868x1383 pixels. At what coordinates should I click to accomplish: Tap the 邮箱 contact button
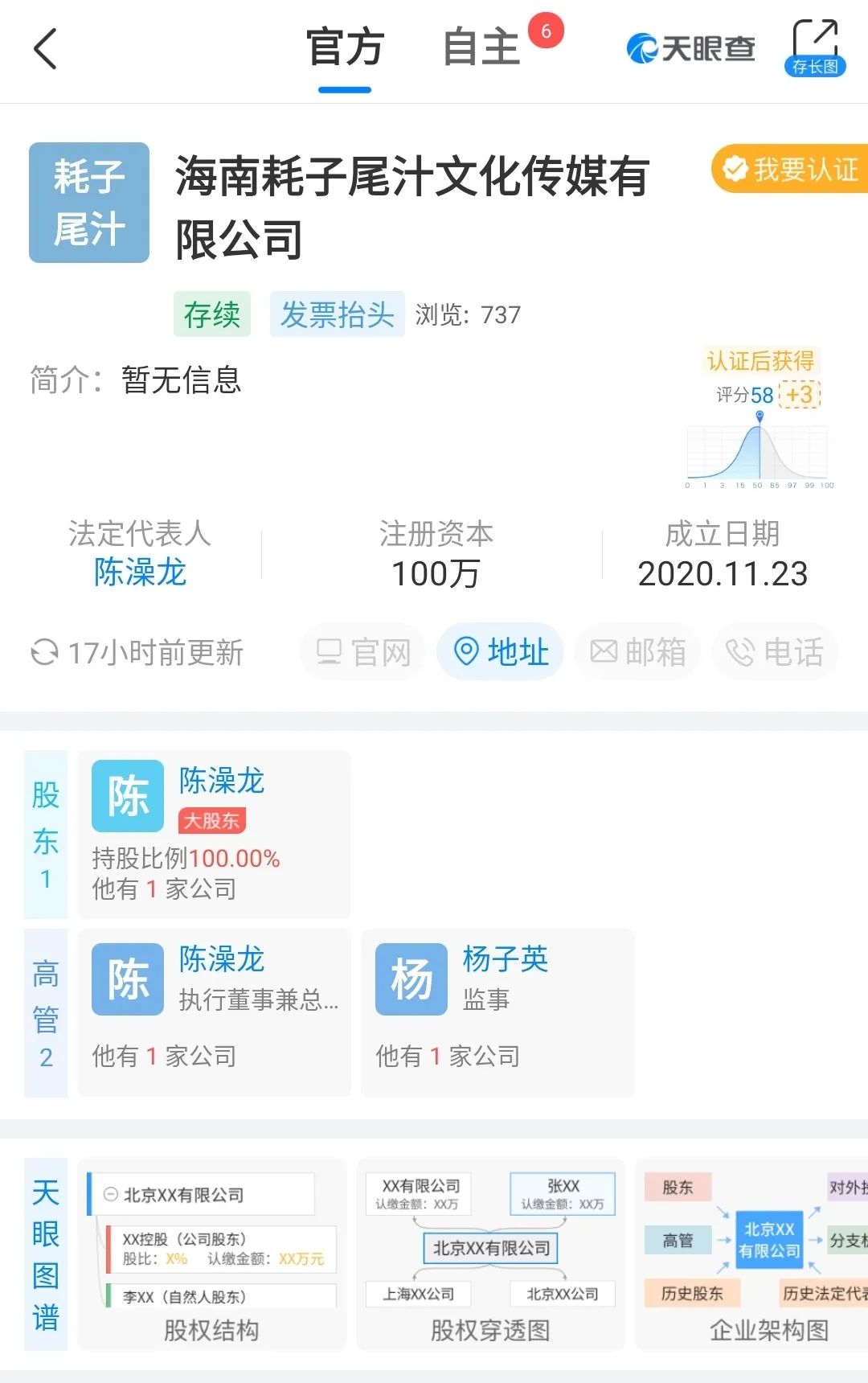point(638,651)
